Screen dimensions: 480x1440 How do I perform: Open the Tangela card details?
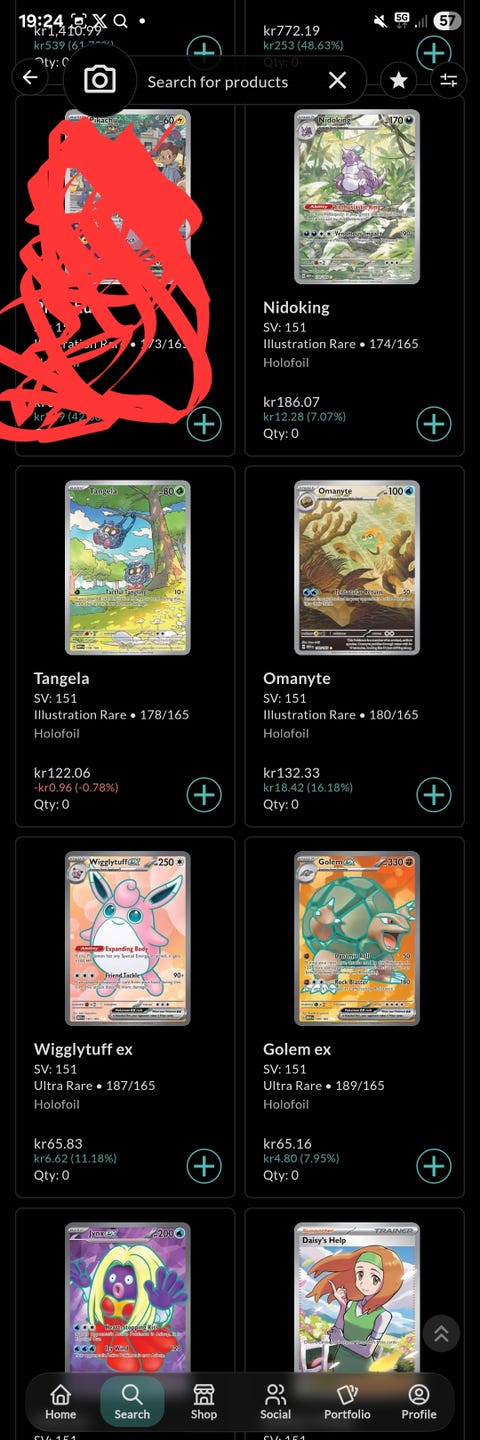[127, 568]
